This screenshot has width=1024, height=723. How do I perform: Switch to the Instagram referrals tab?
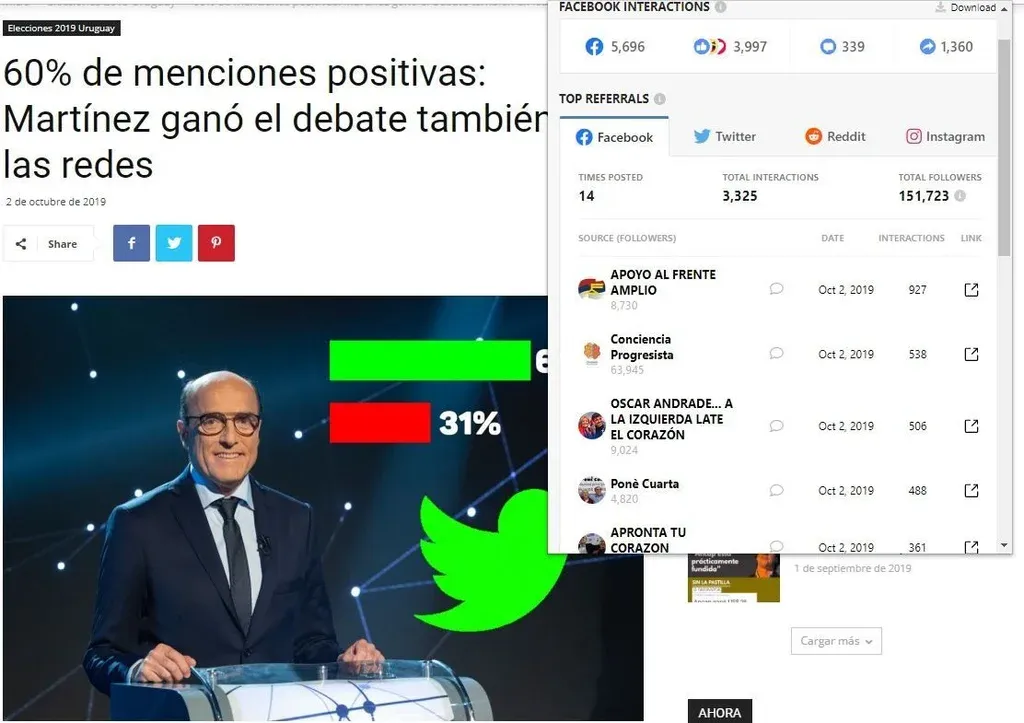945,136
